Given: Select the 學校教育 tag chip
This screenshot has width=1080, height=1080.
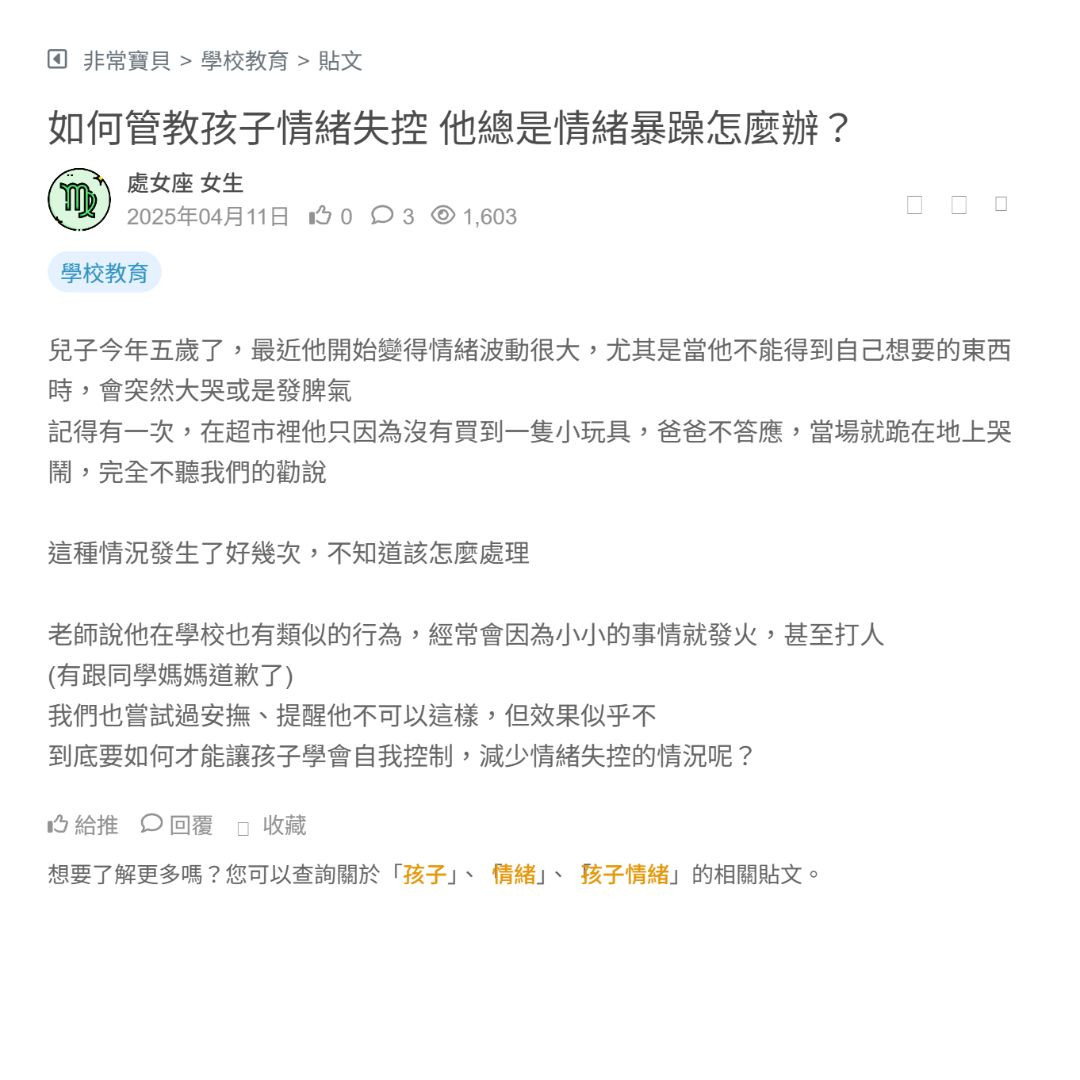Looking at the screenshot, I should tap(104, 273).
